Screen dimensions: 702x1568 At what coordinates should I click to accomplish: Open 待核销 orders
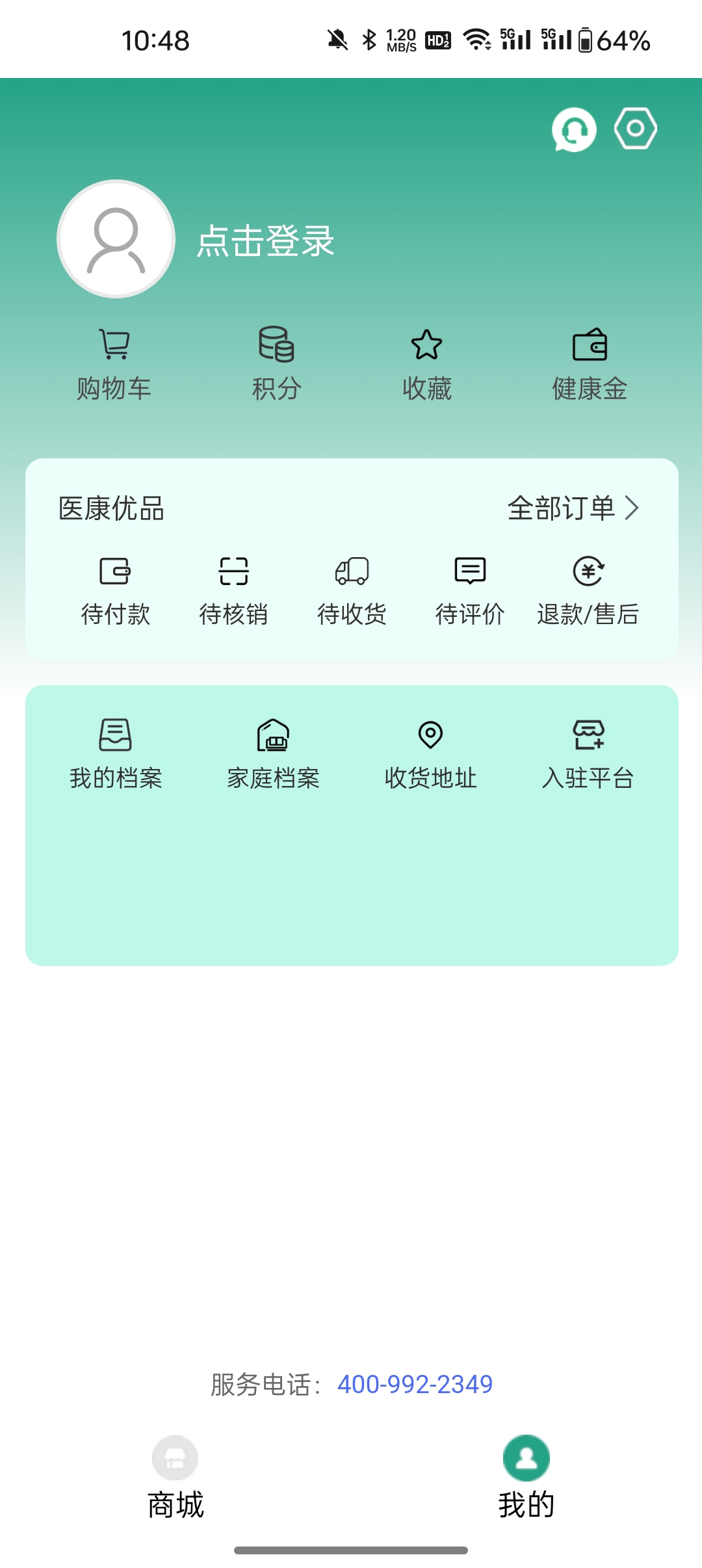click(234, 591)
